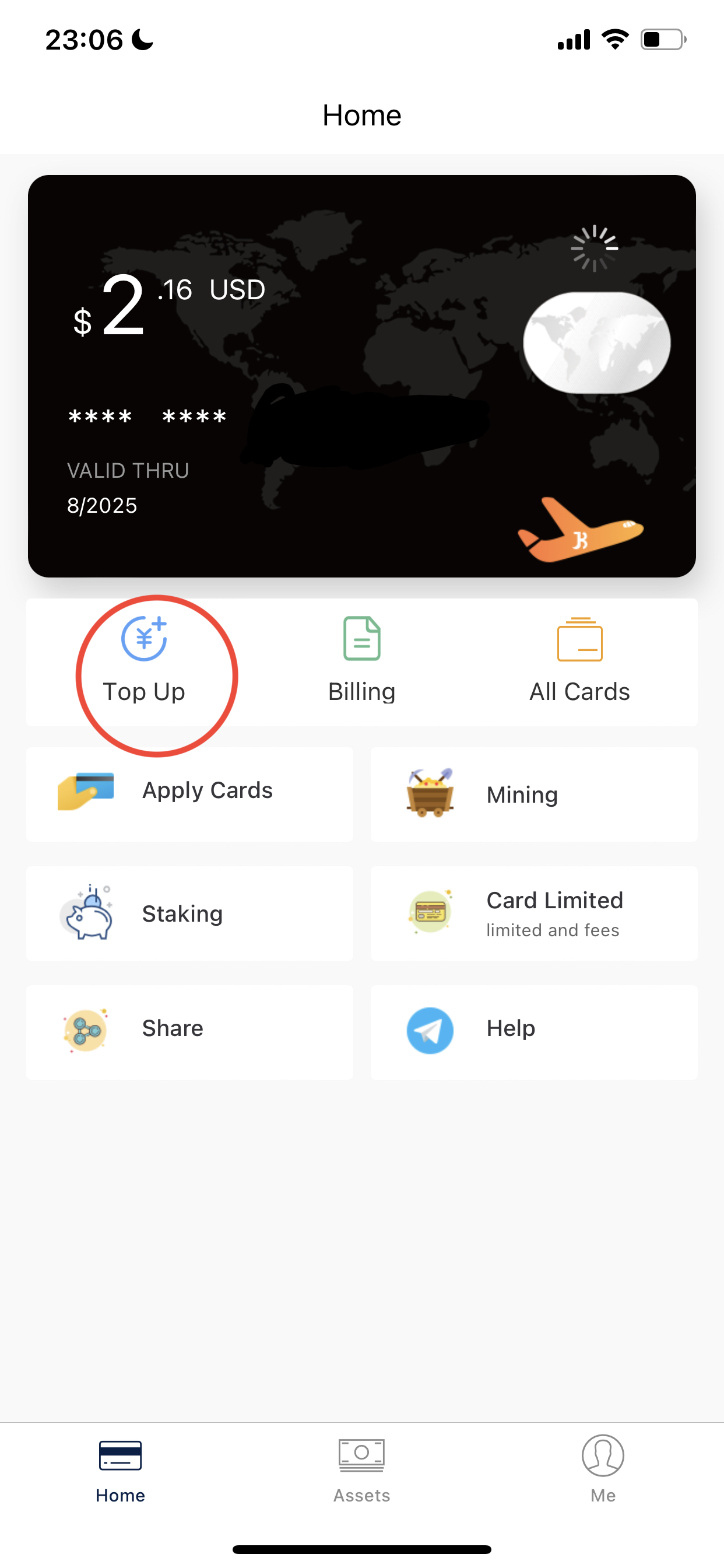Open the Staking option
The height and width of the screenshot is (1568, 724).
(x=189, y=913)
